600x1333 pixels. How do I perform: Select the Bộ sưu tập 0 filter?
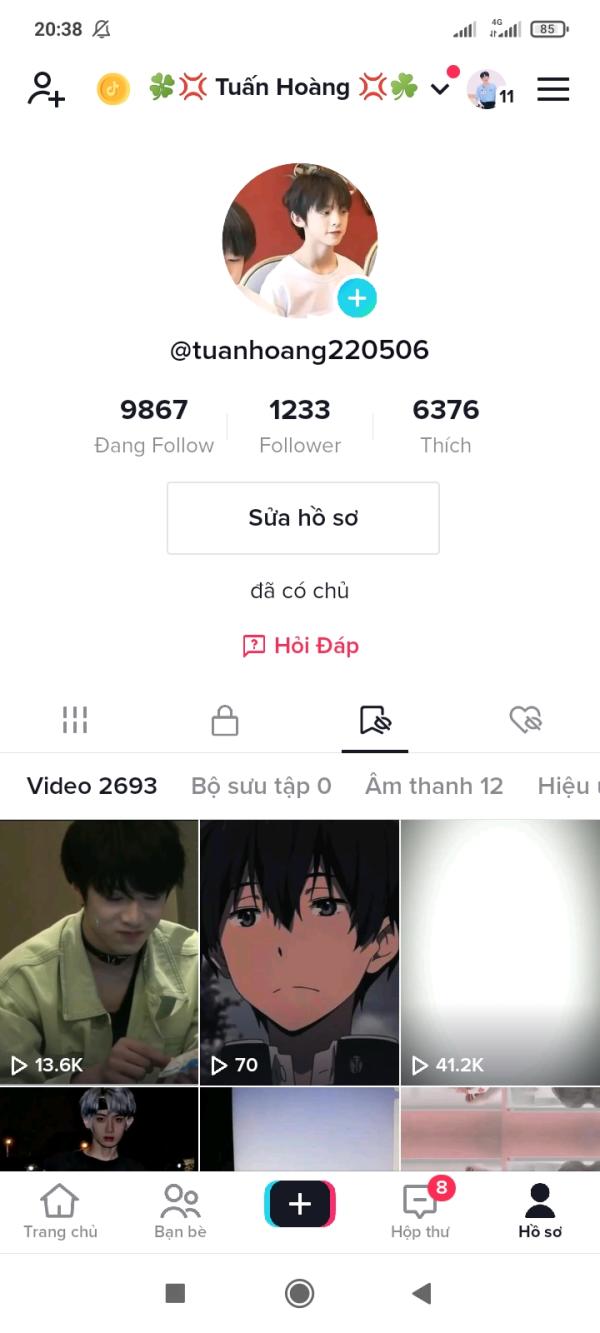click(261, 786)
